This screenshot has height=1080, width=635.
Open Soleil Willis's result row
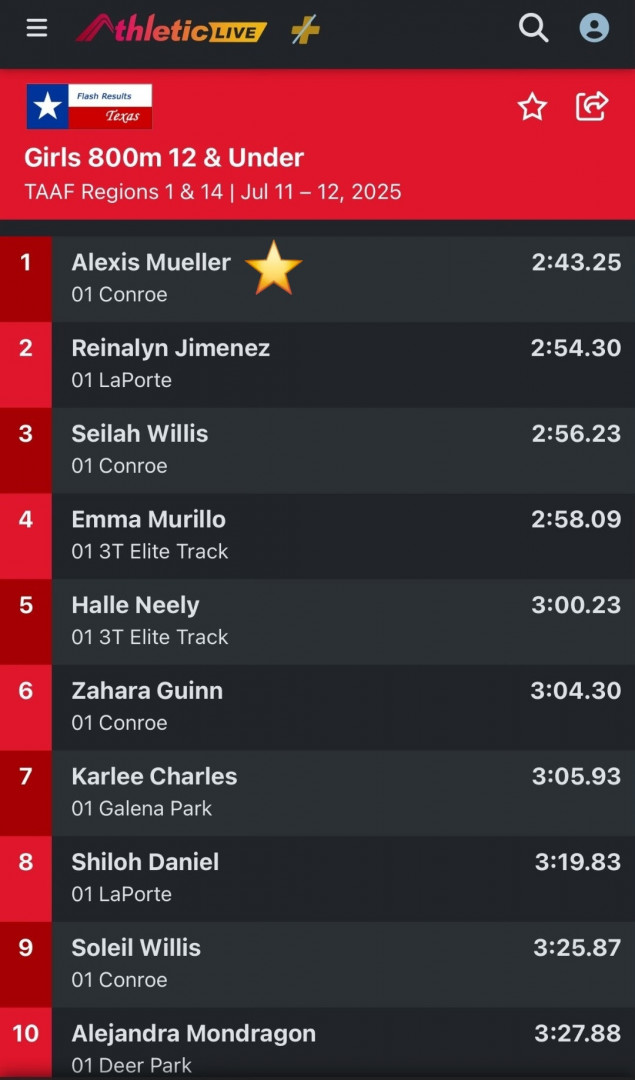318,964
